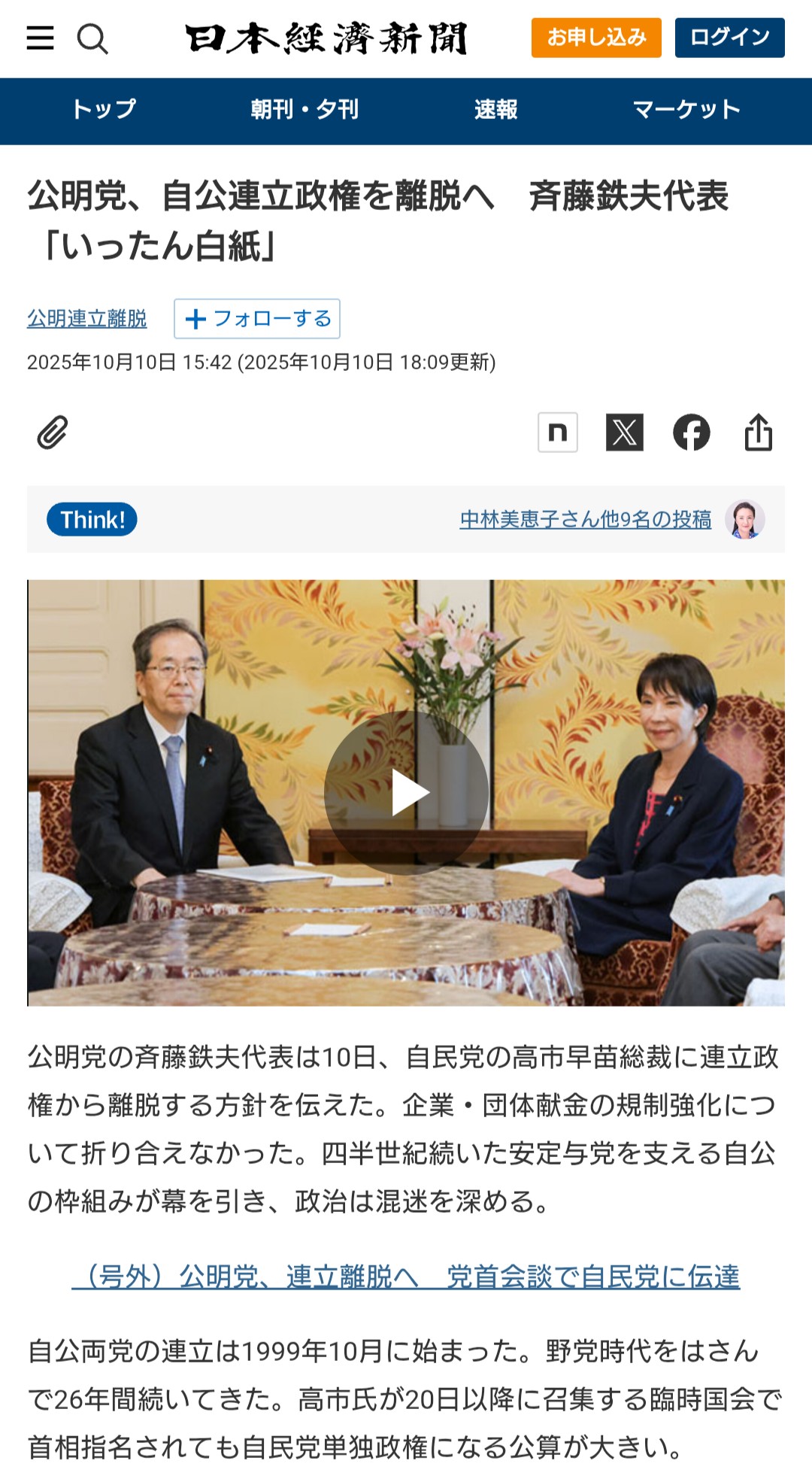
Task: Tap the ログイン login button
Action: [x=729, y=38]
